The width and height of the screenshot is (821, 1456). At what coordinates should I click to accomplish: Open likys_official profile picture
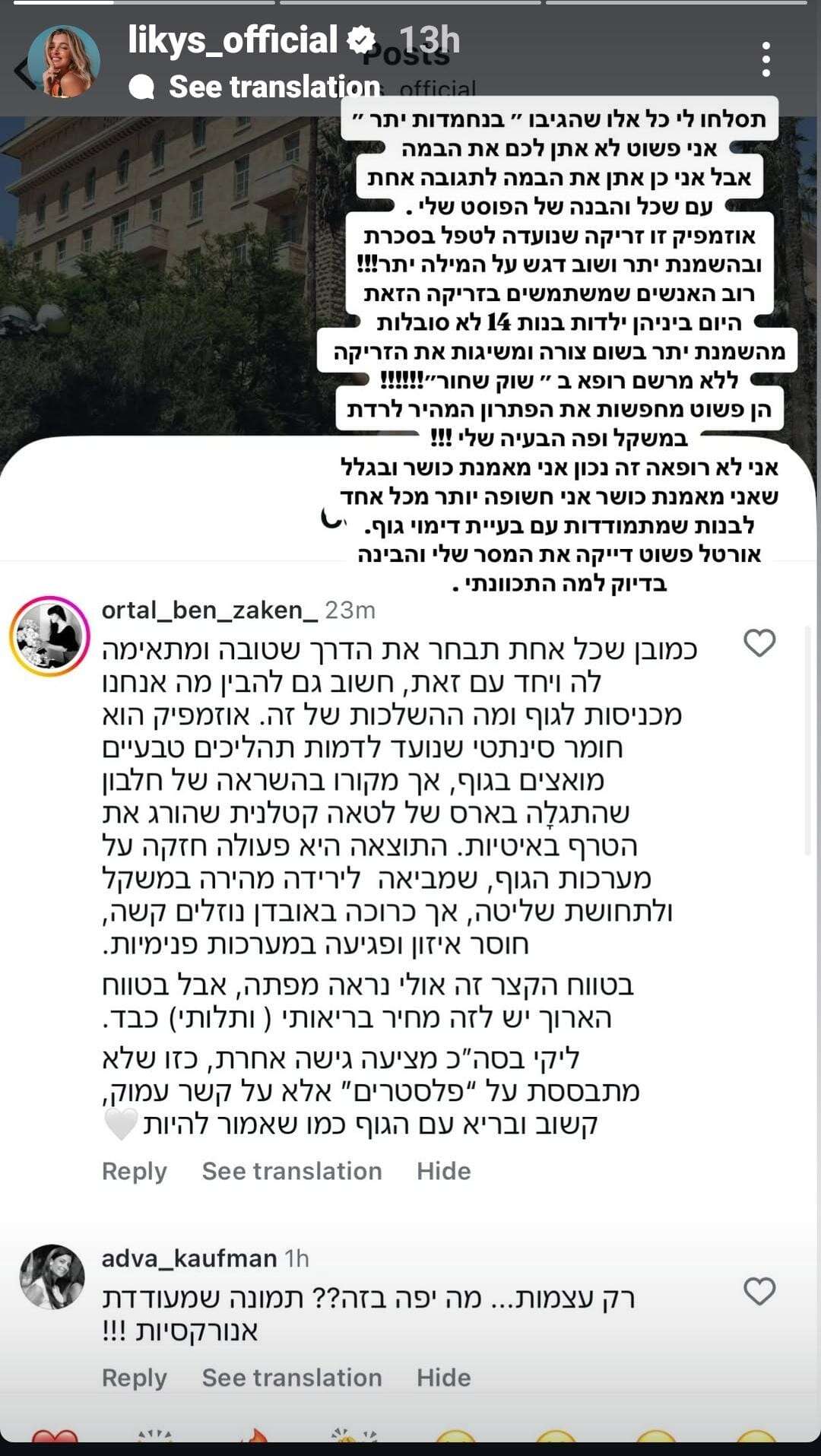pyautogui.click(x=64, y=62)
